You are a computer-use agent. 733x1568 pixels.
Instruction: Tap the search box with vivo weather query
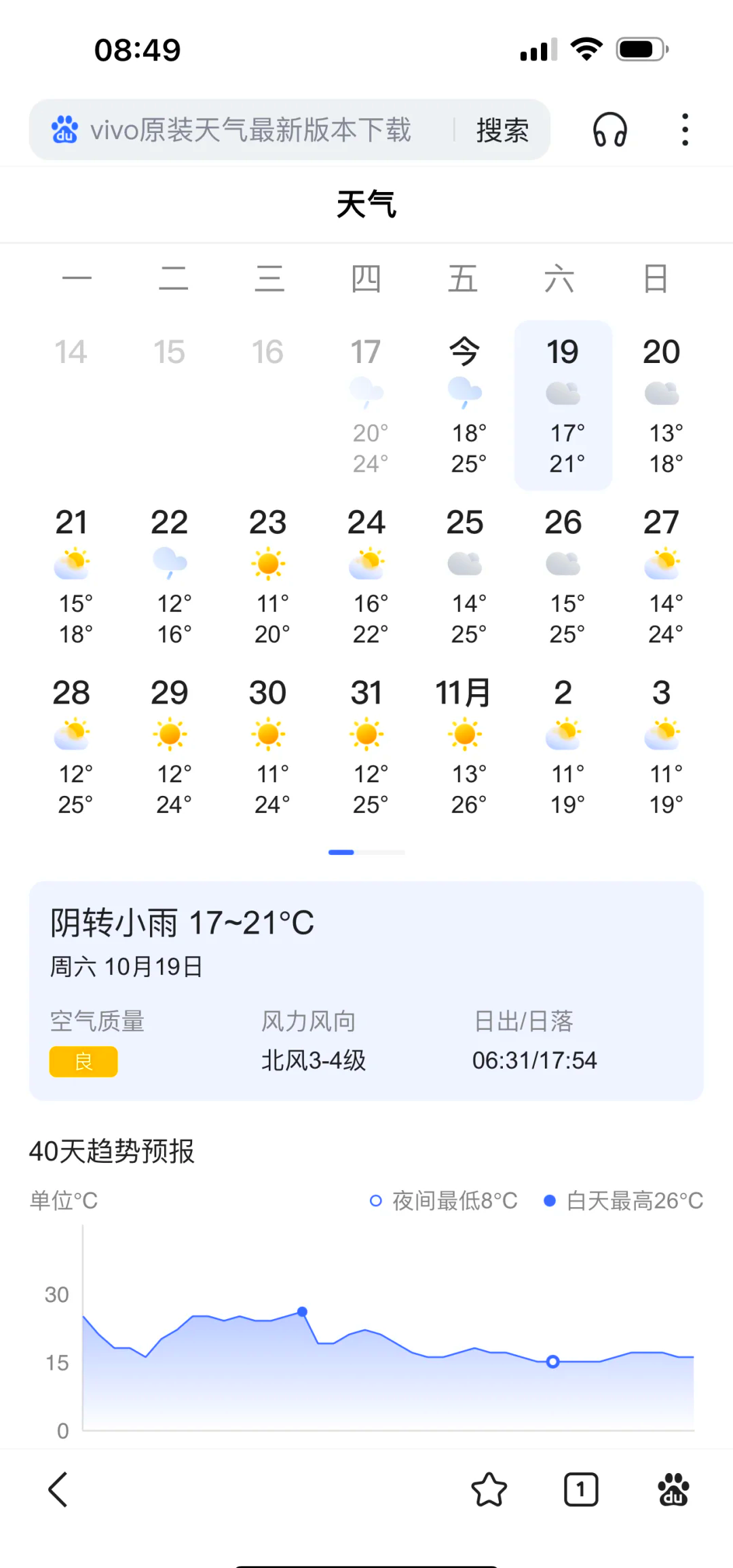click(251, 130)
